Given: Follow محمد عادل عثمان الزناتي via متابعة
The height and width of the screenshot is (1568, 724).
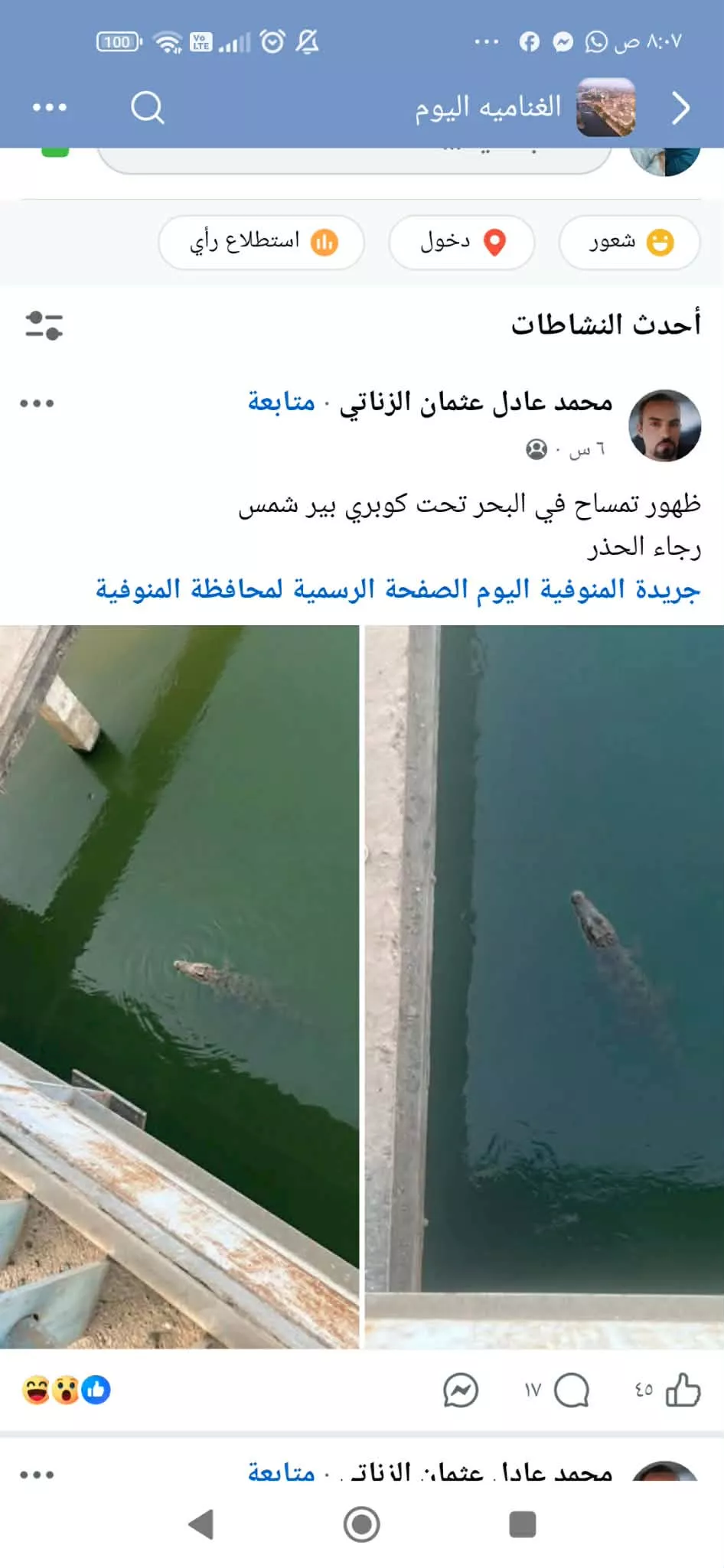Looking at the screenshot, I should pos(282,402).
